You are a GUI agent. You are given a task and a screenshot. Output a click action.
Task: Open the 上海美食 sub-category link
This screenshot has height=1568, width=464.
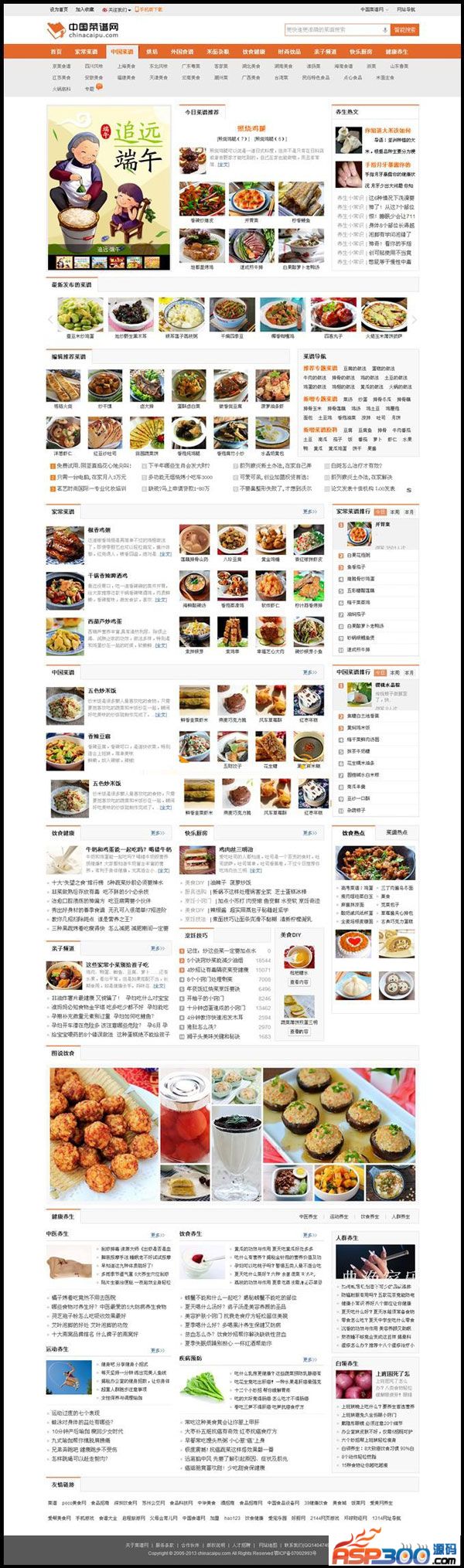point(126,66)
